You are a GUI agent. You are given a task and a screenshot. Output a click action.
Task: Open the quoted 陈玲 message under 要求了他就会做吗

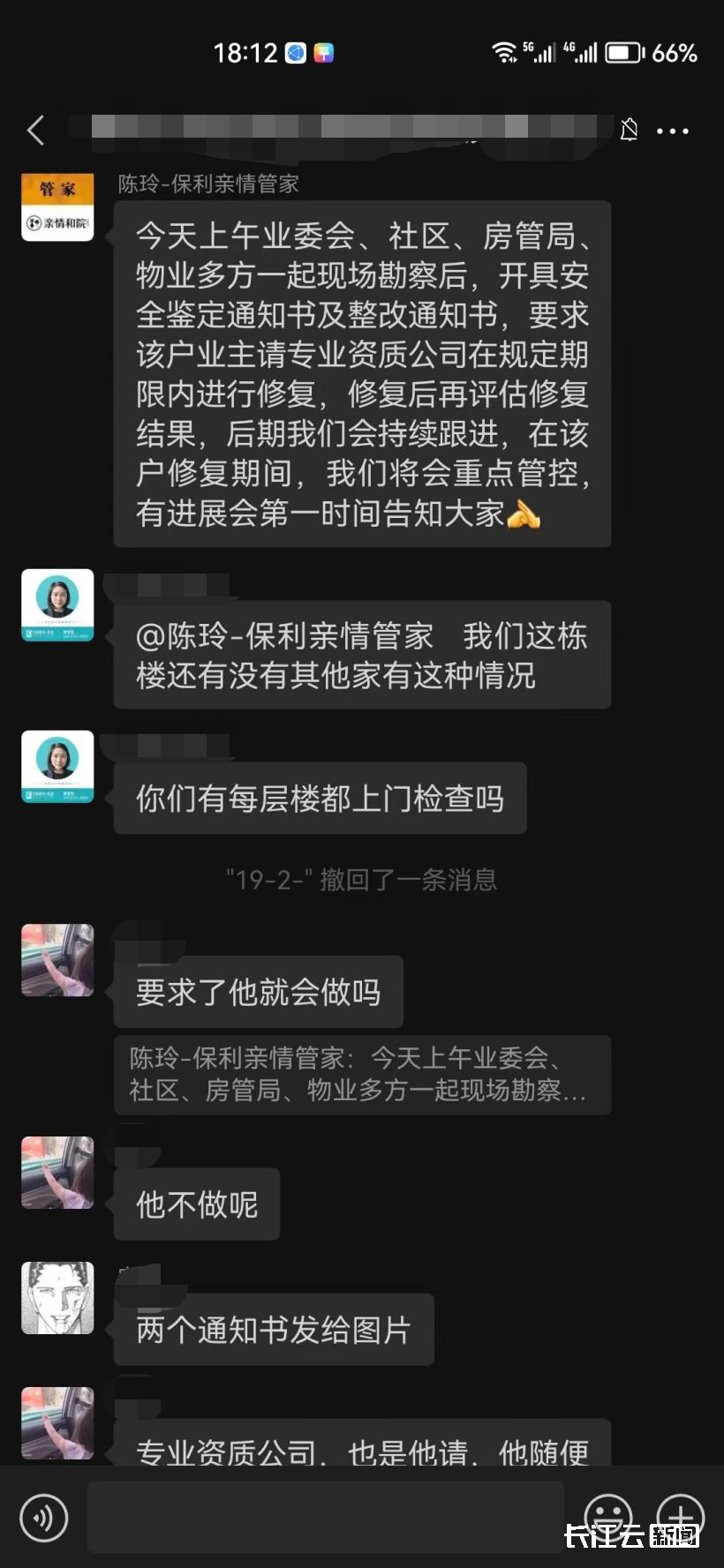click(362, 1074)
